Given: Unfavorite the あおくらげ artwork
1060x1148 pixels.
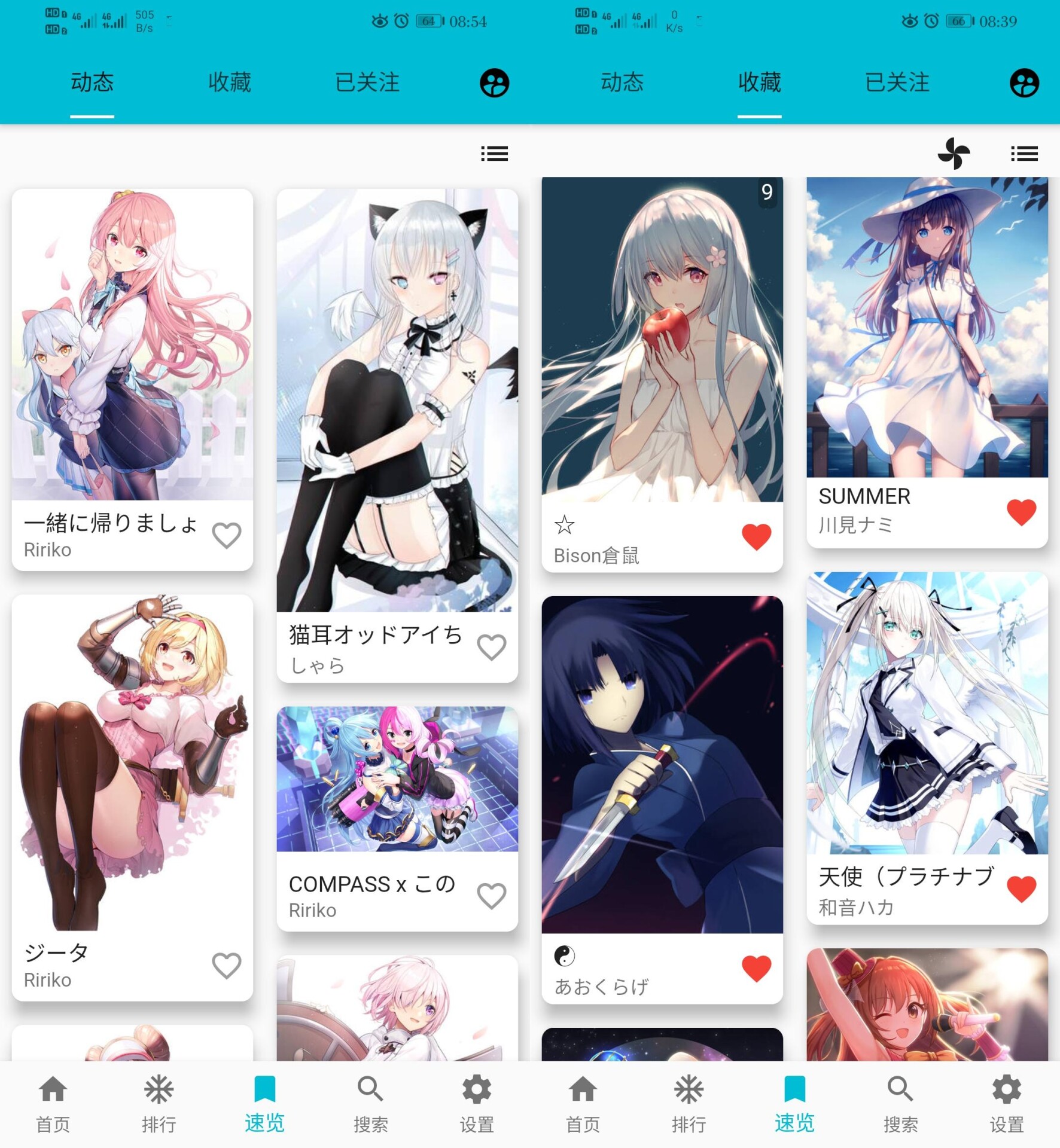Looking at the screenshot, I should click(756, 967).
